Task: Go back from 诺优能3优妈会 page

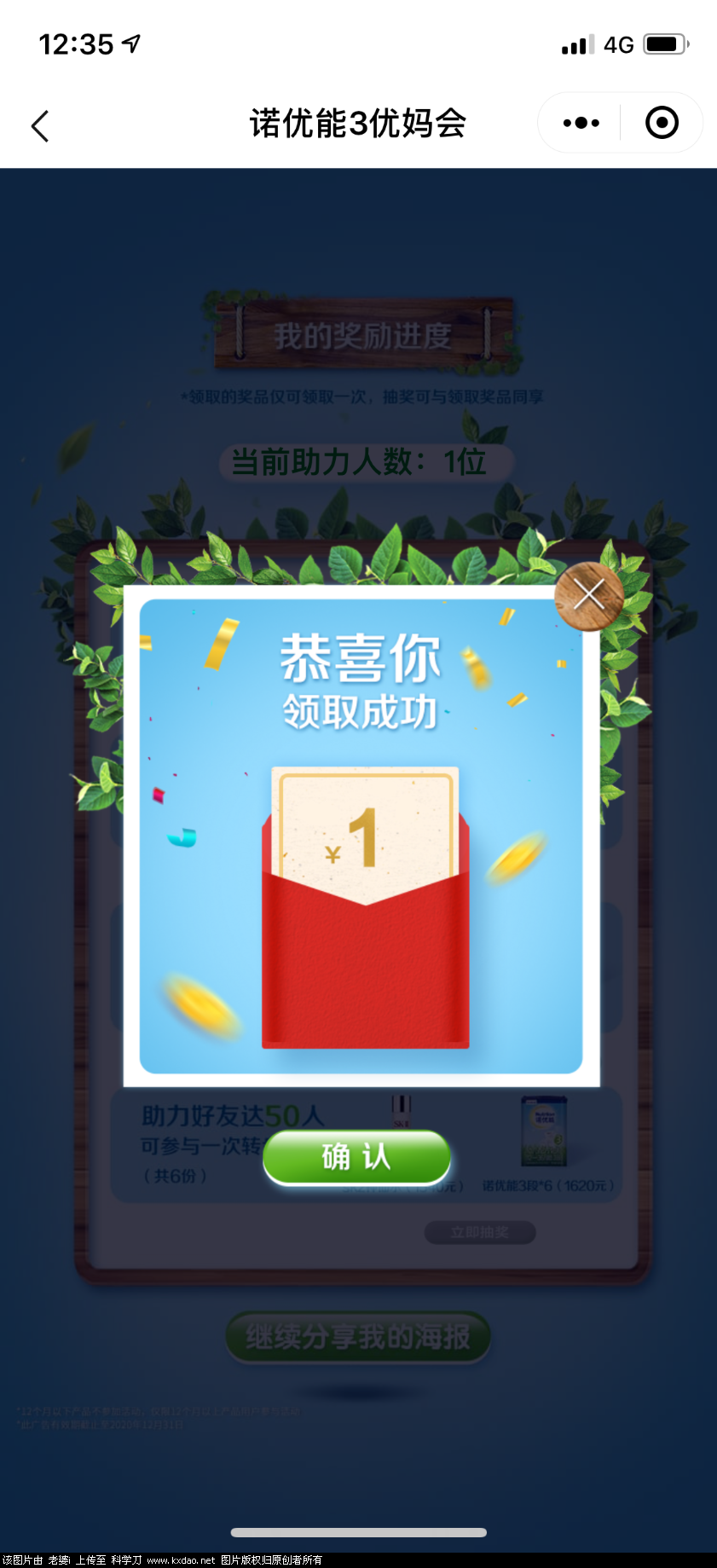Action: [40, 125]
